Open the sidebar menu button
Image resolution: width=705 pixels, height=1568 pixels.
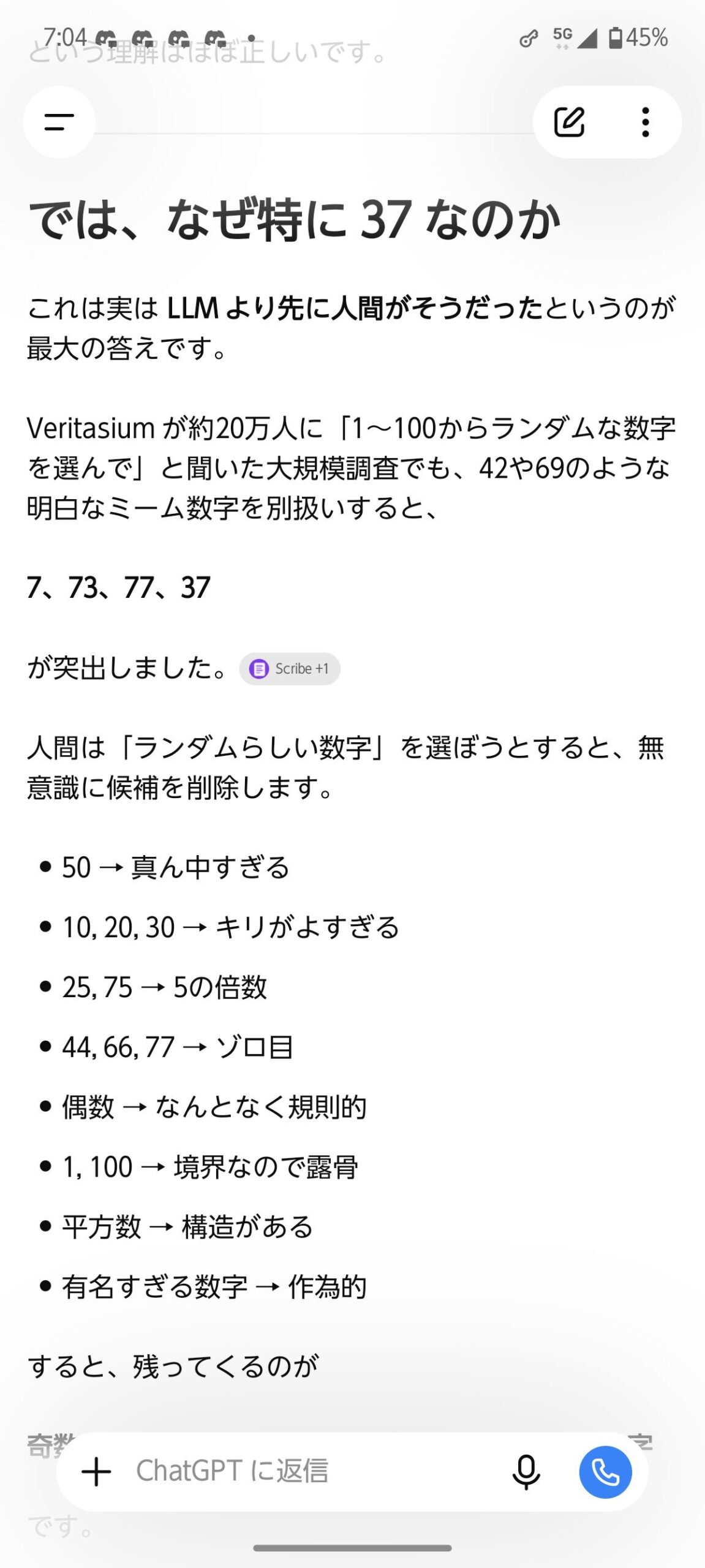(59, 122)
